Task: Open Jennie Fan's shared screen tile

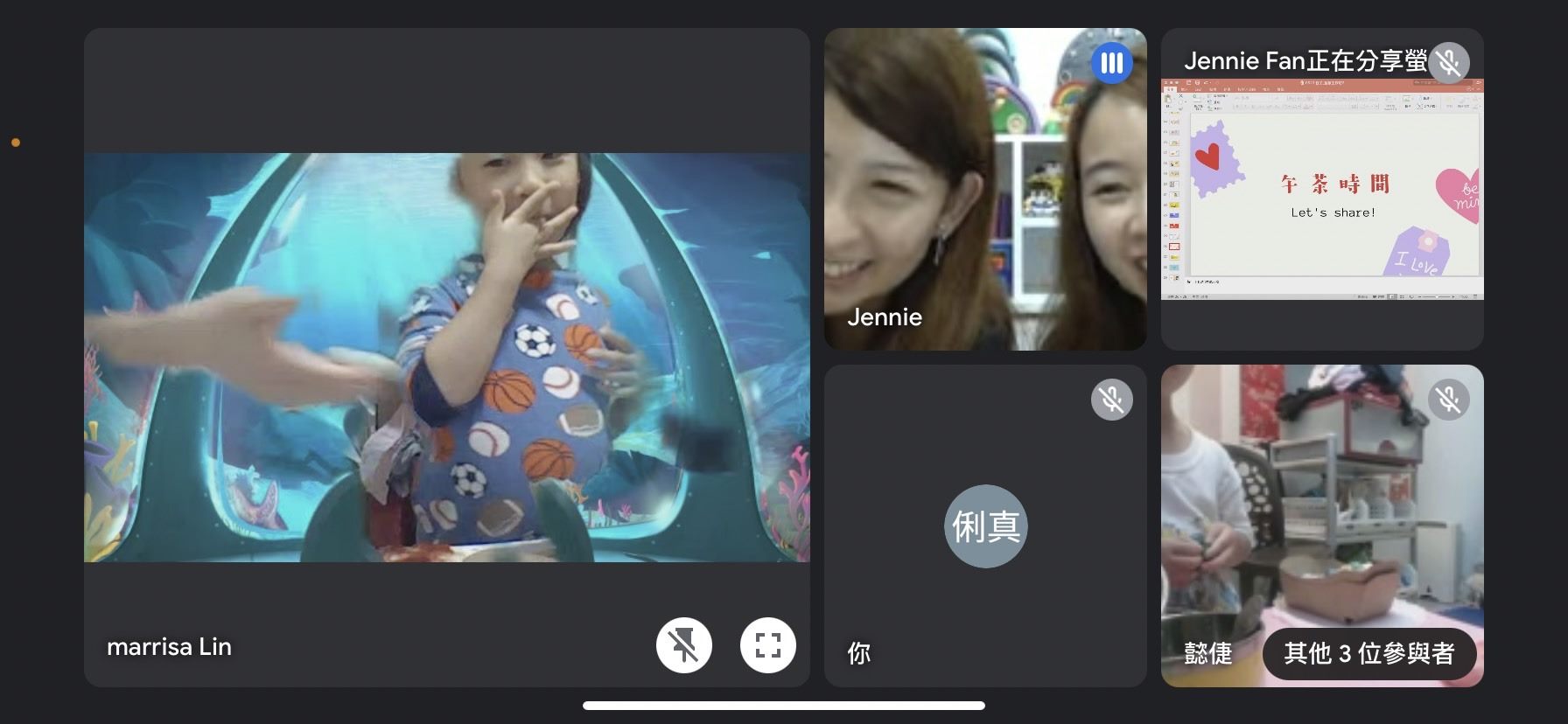Action: coord(1321,189)
